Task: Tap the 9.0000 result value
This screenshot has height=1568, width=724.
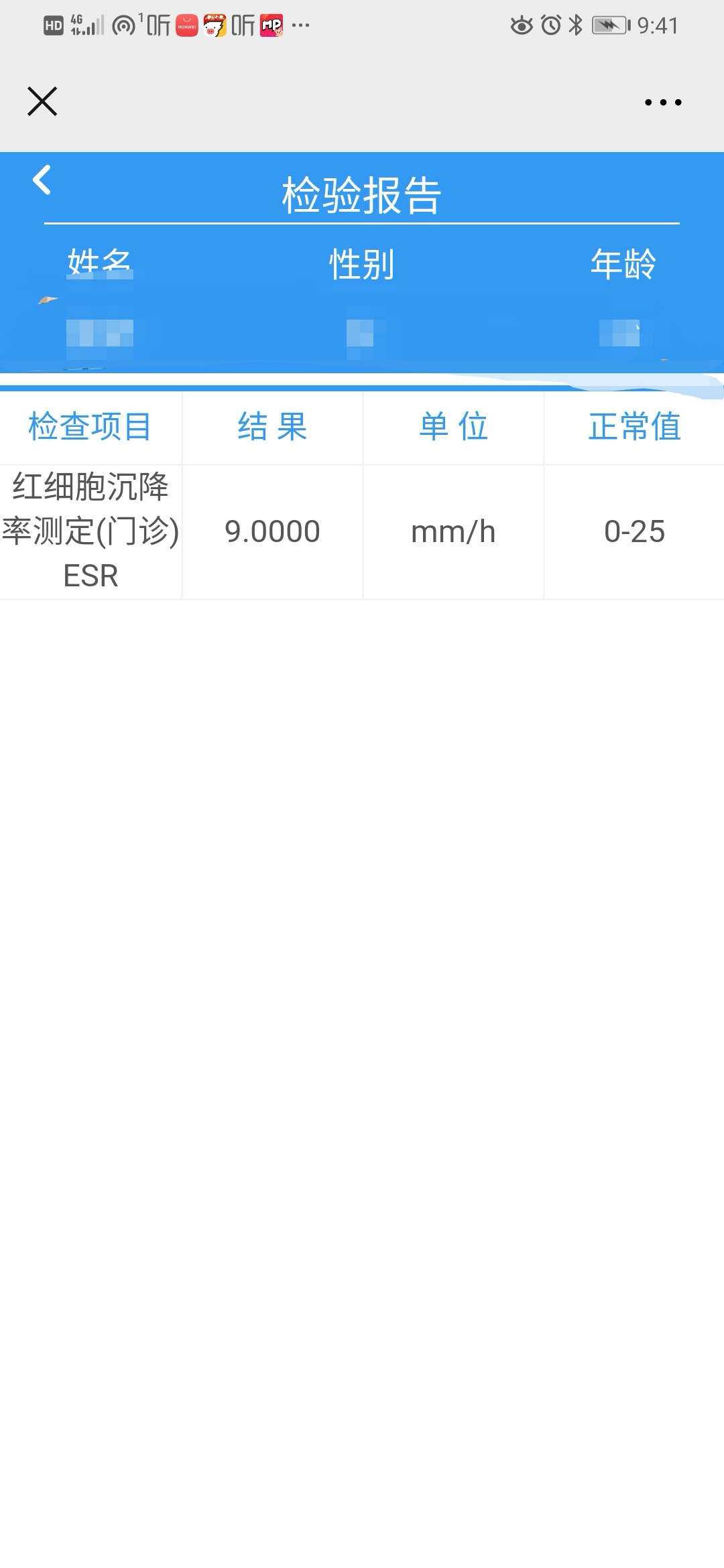Action: coord(271,531)
